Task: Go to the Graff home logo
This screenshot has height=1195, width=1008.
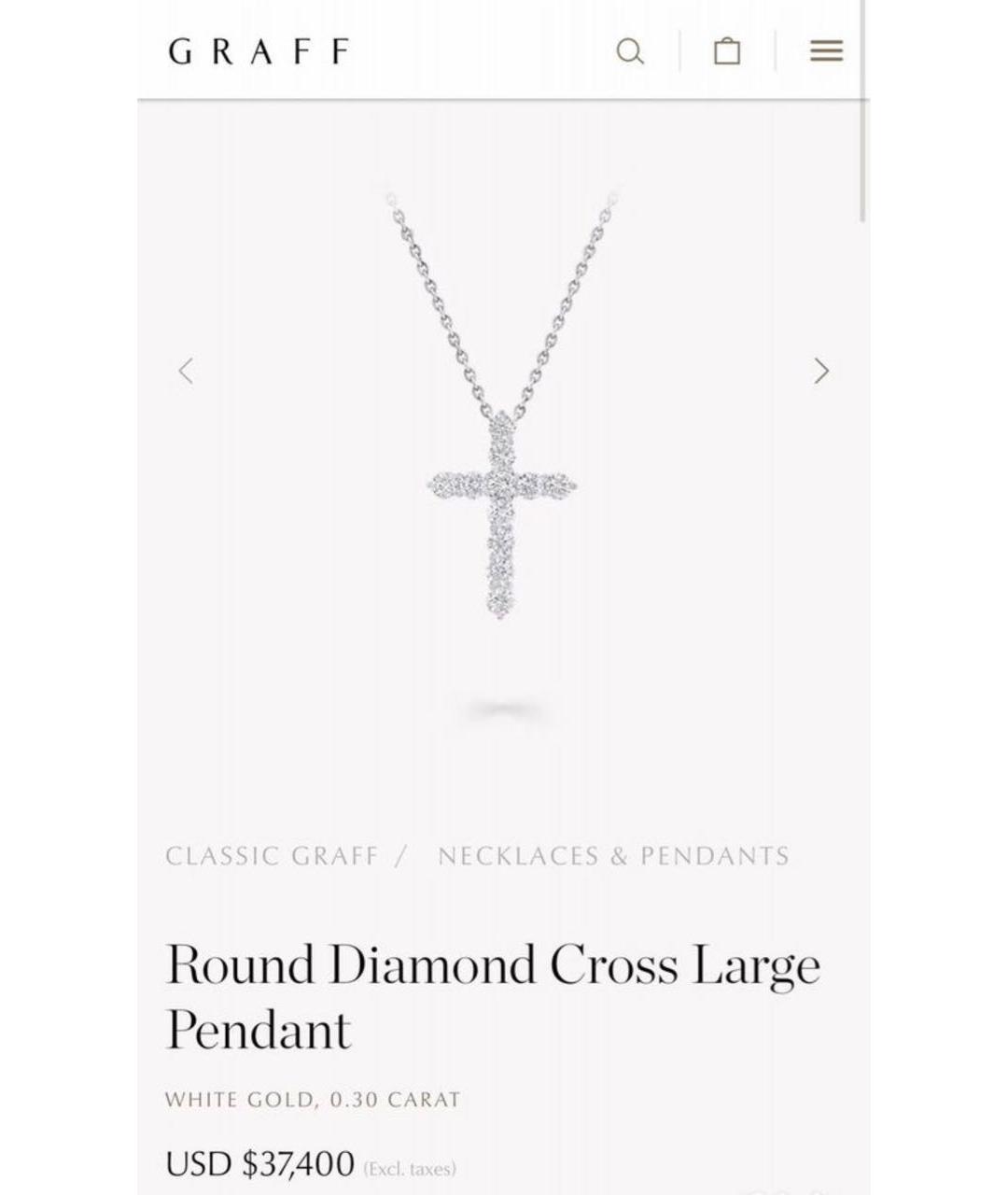Action: 259,51
